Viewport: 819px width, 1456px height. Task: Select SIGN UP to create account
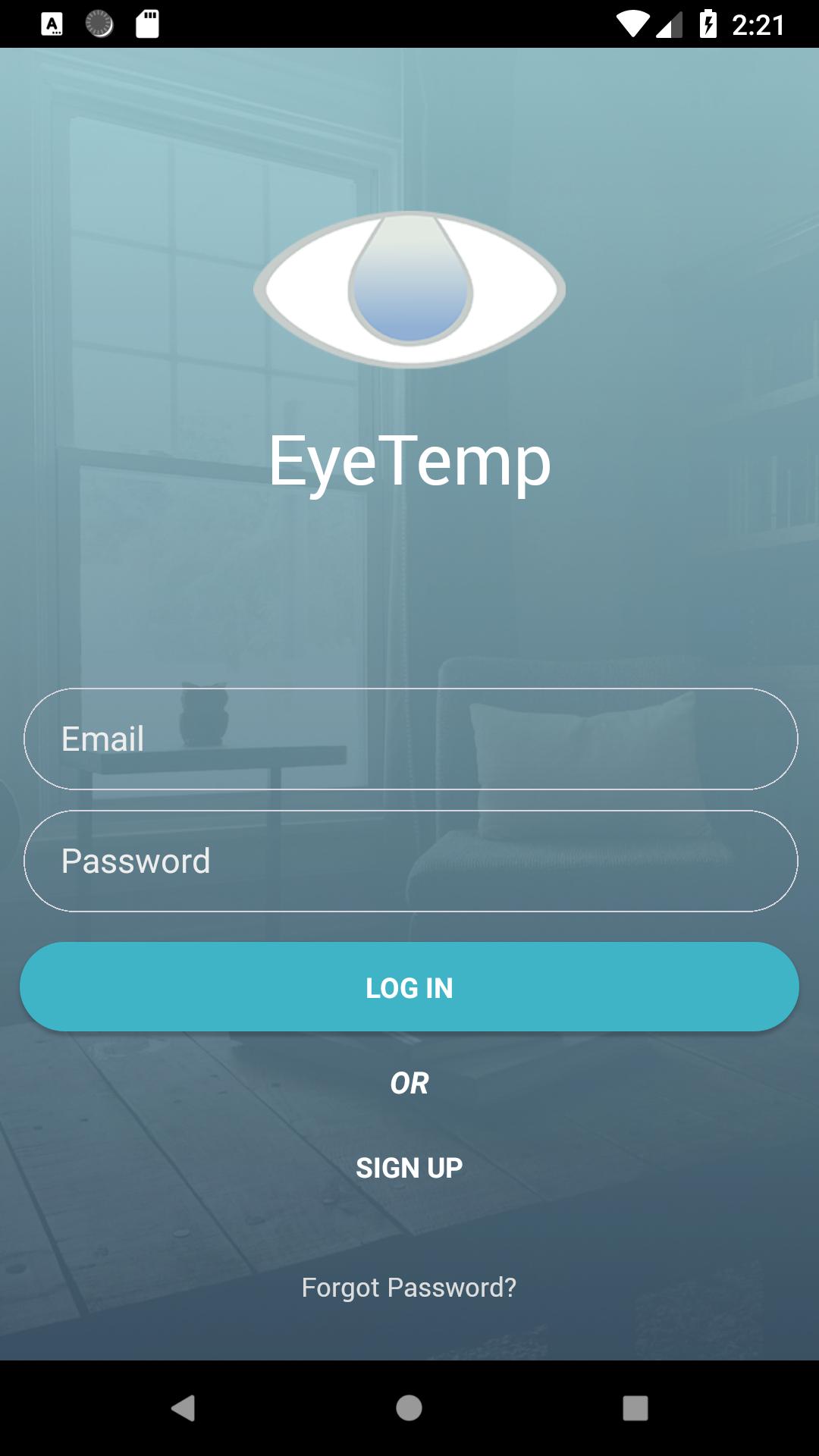pyautogui.click(x=409, y=1168)
